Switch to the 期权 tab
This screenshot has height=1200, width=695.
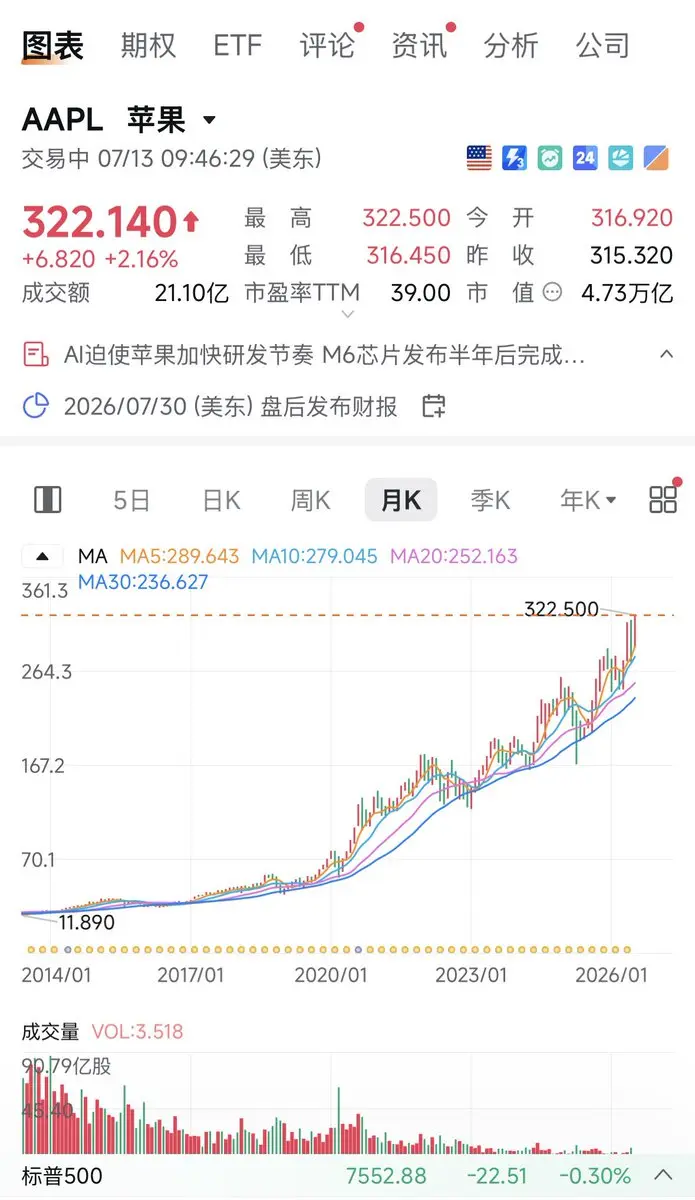[x=148, y=45]
